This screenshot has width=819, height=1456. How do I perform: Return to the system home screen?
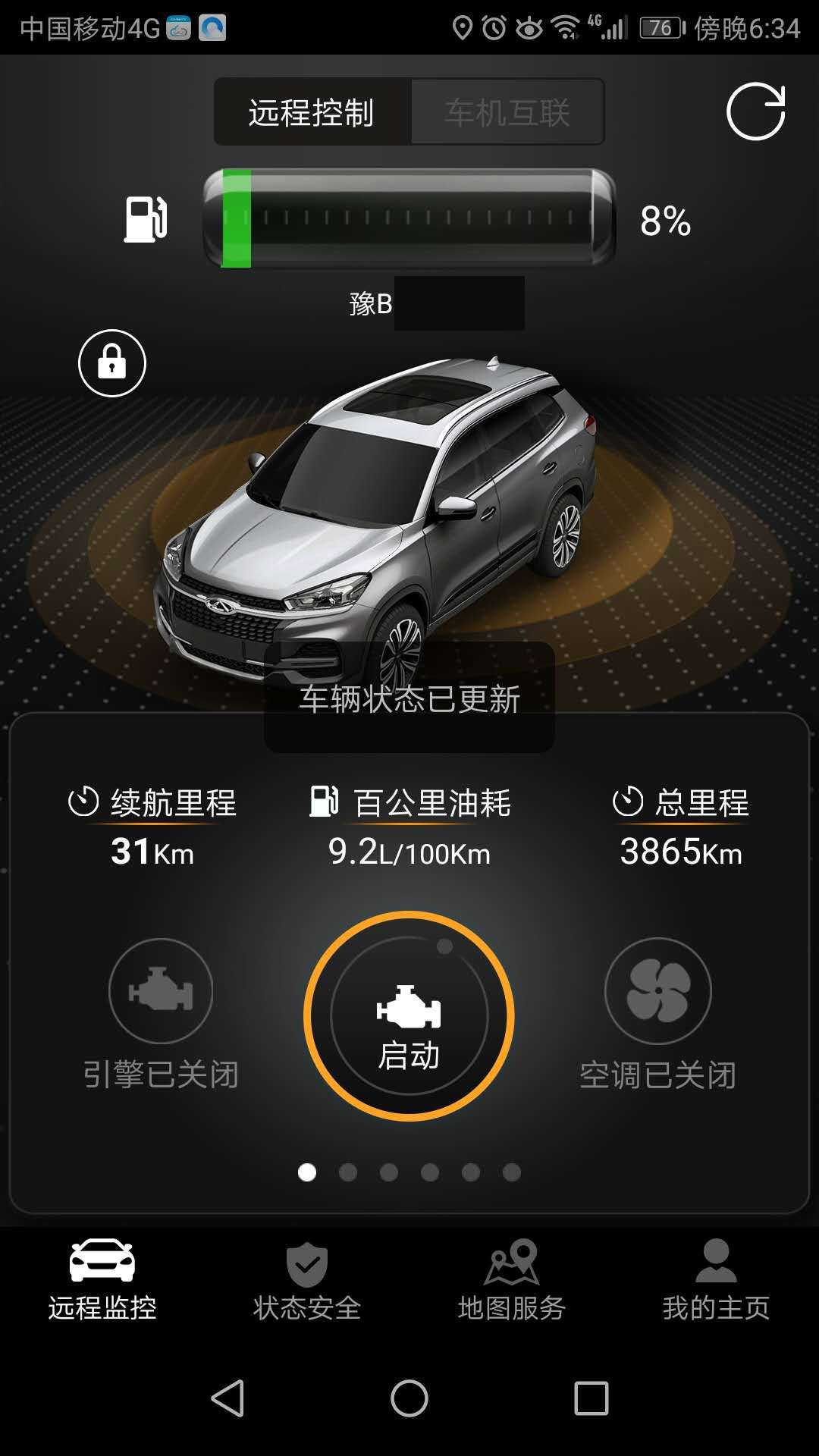409,1398
